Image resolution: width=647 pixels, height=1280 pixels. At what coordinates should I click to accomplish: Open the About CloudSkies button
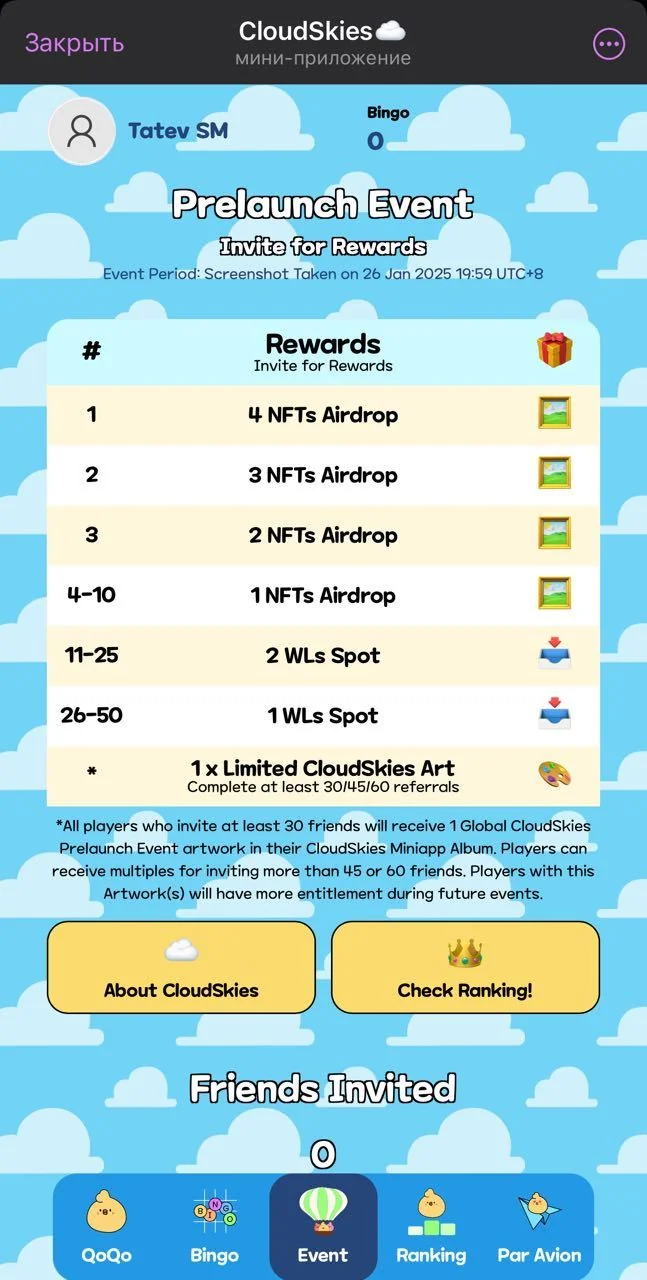pos(181,967)
